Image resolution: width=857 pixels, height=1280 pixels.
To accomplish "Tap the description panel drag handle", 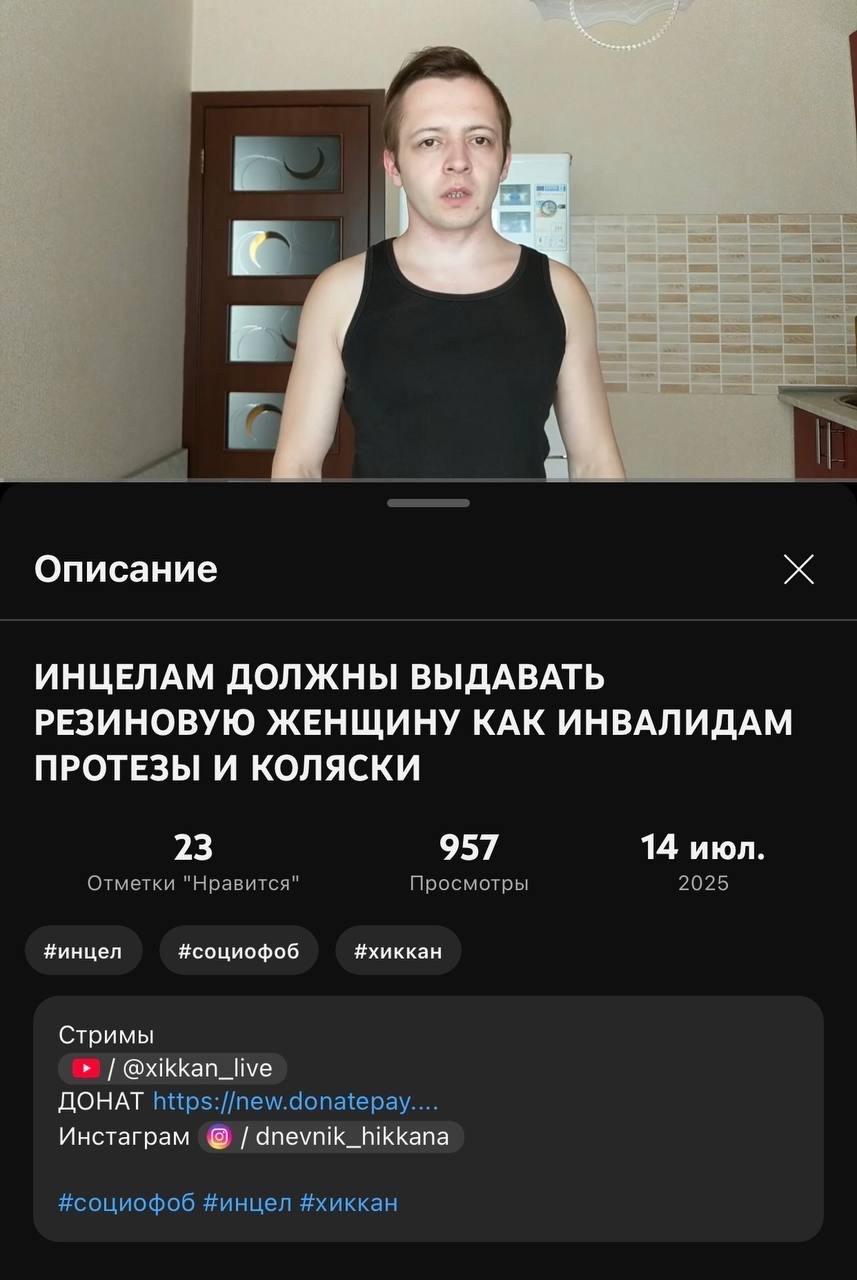I will coord(428,503).
